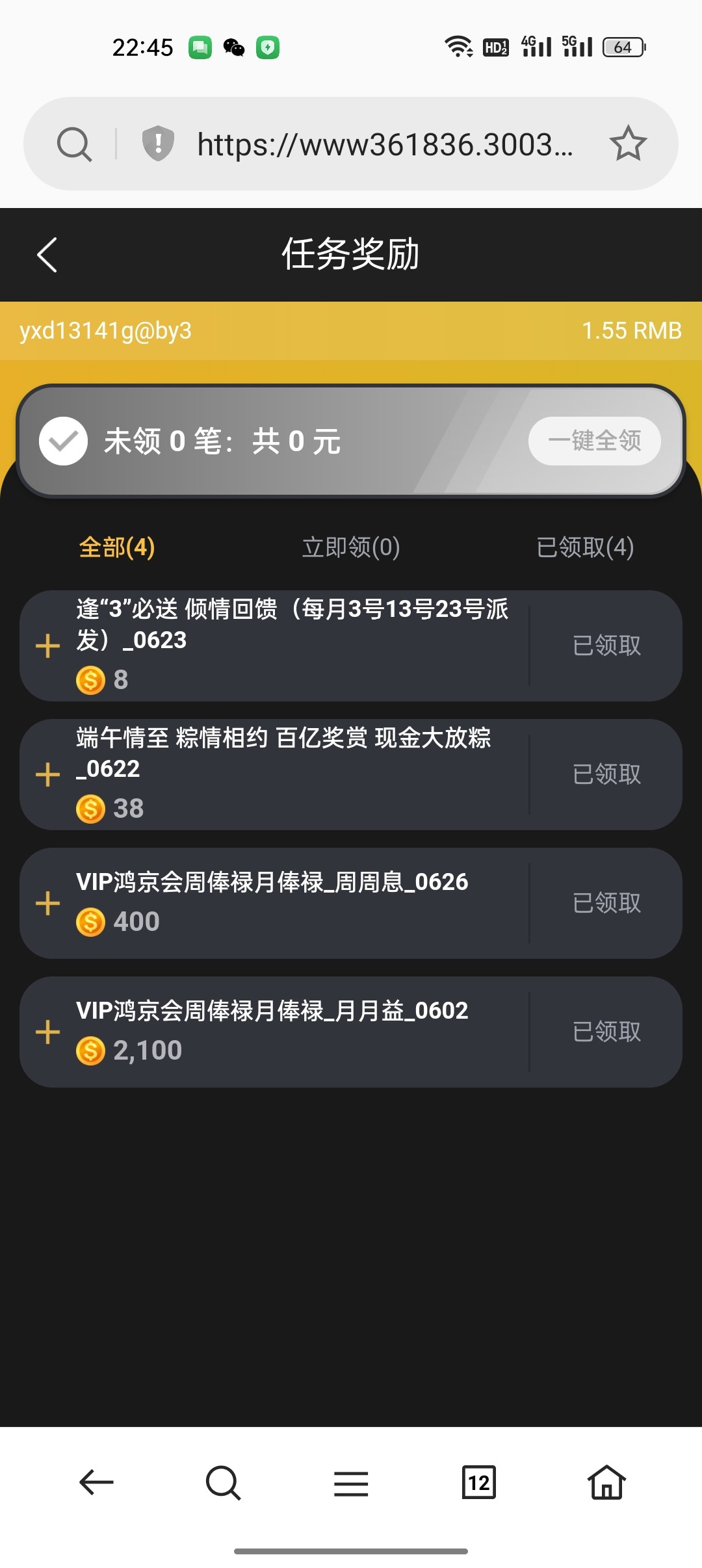Switch to the 已领取(4) tab
Image resolution: width=702 pixels, height=1568 pixels.
(x=584, y=547)
